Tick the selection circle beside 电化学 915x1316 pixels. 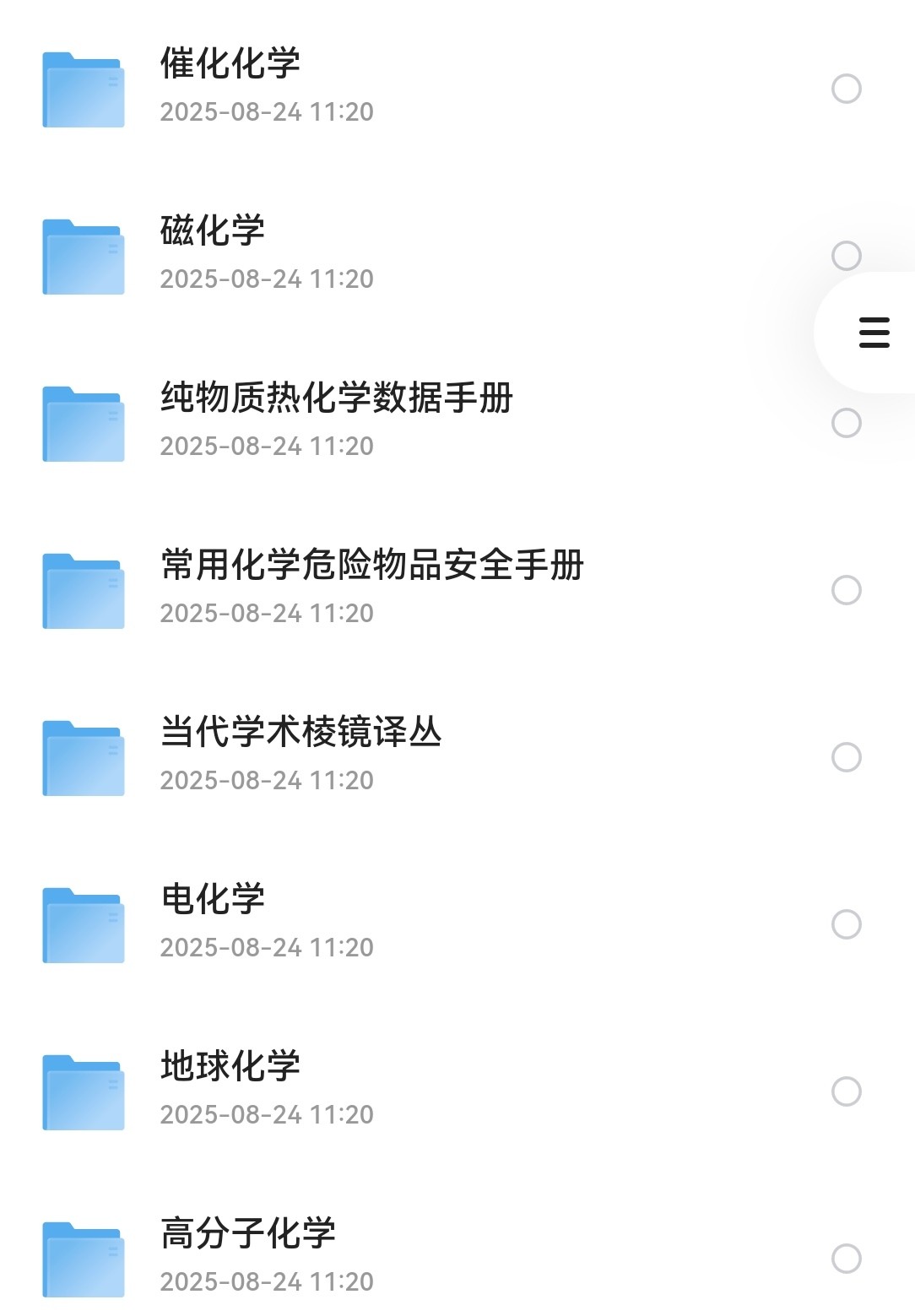tap(847, 924)
